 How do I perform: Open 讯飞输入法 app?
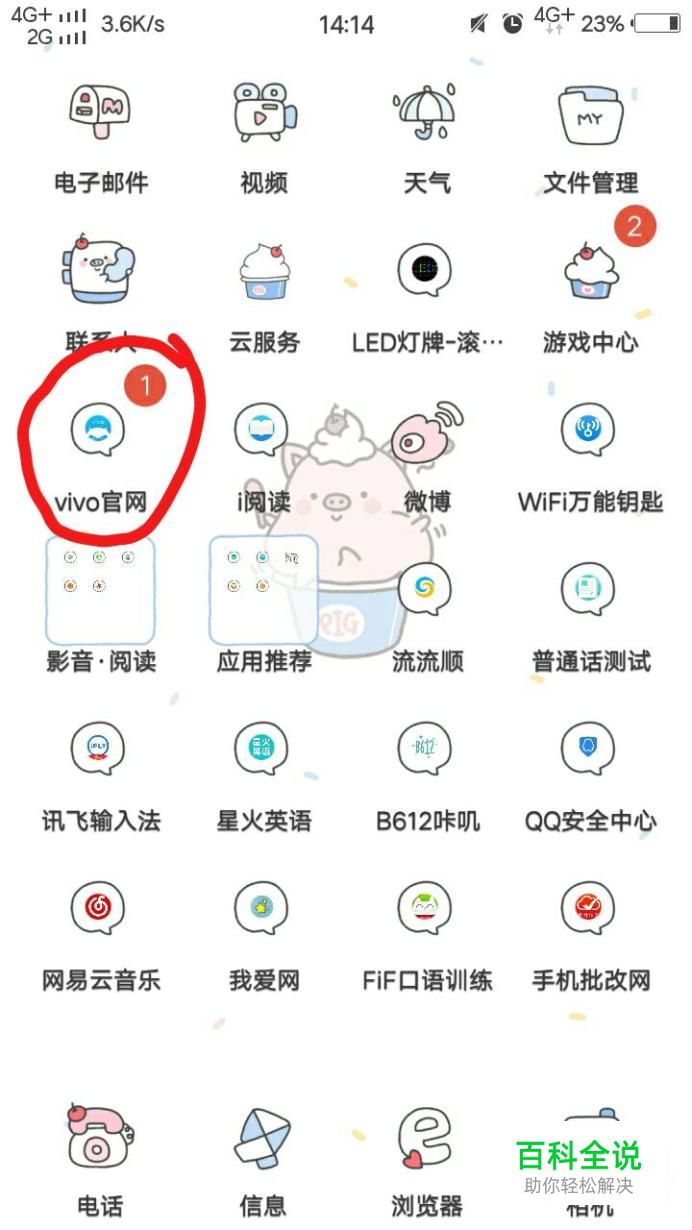tap(100, 751)
